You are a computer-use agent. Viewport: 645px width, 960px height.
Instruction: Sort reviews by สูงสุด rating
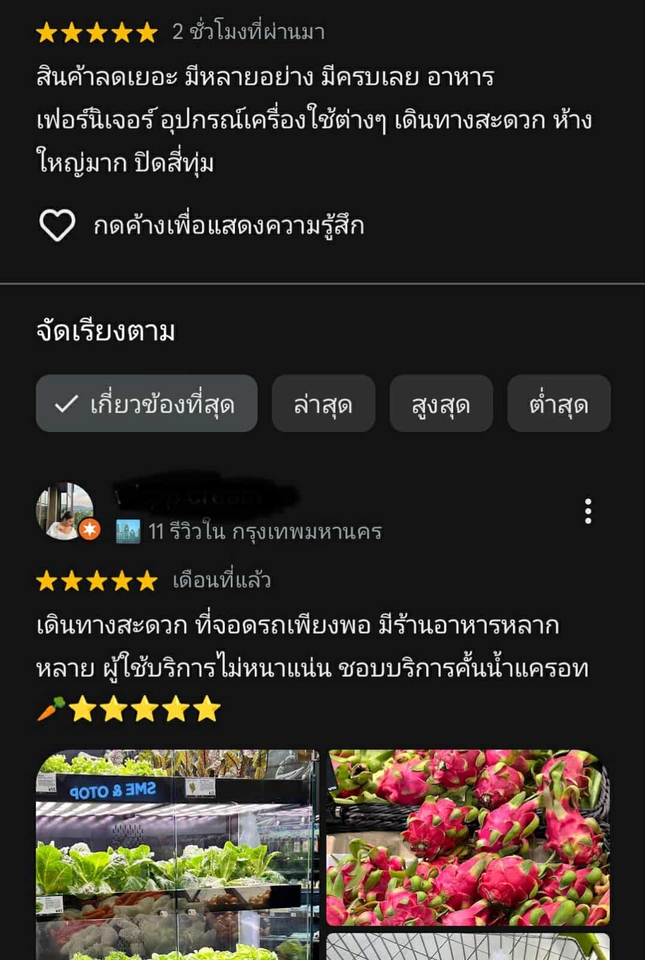click(441, 404)
